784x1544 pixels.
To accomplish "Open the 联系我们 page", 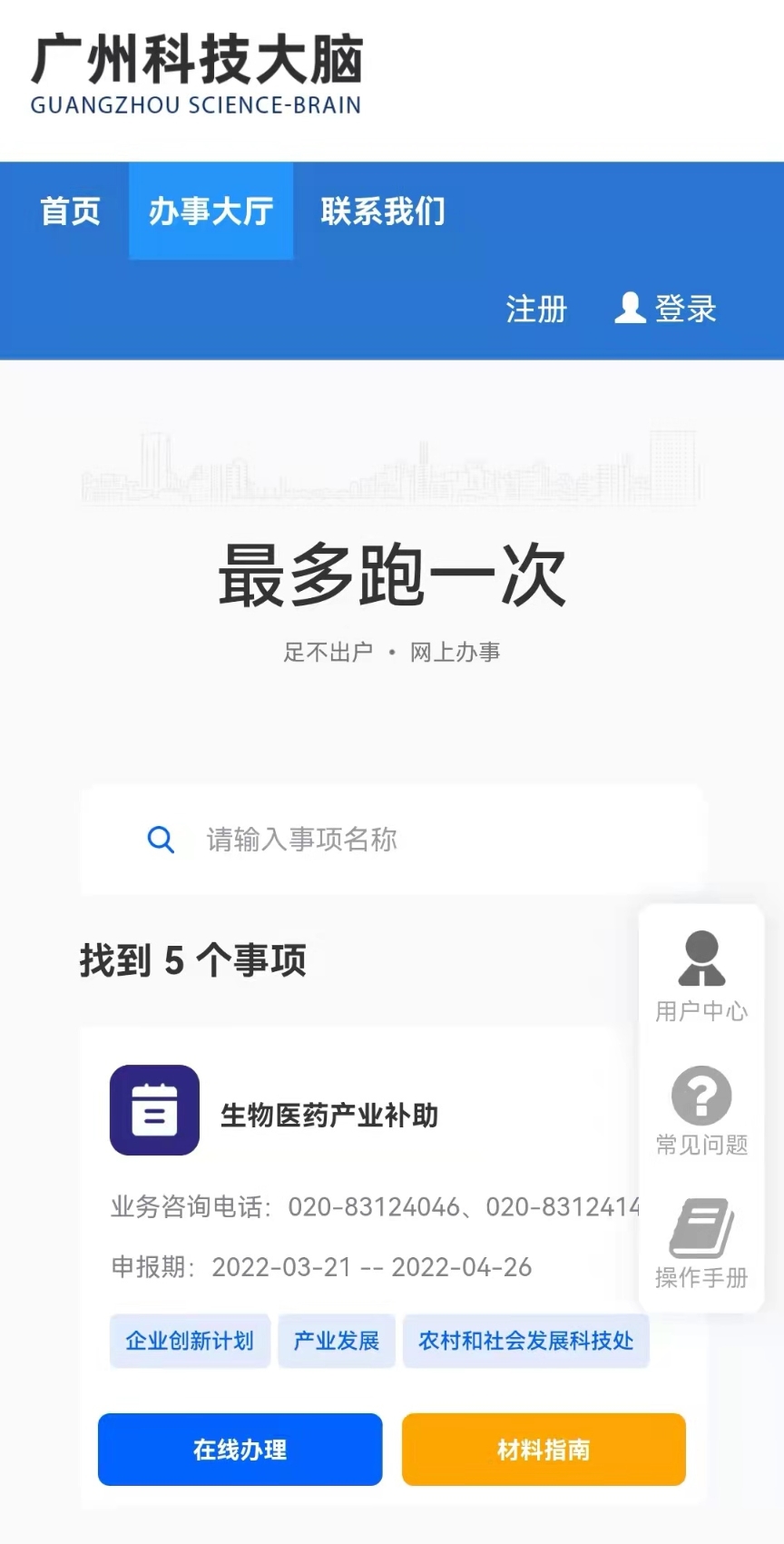I will click(383, 211).
